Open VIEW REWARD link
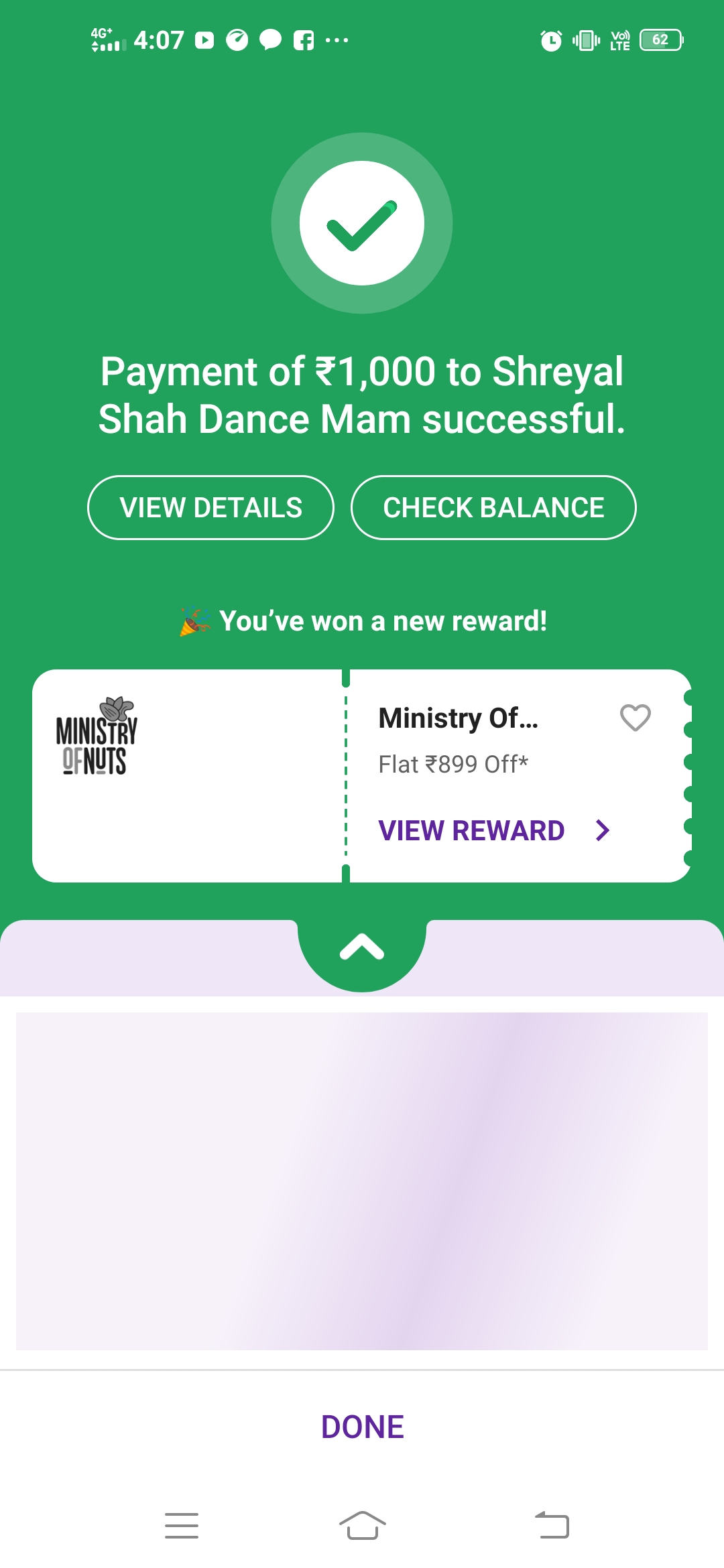Image resolution: width=724 pixels, height=1568 pixels. 495,830
